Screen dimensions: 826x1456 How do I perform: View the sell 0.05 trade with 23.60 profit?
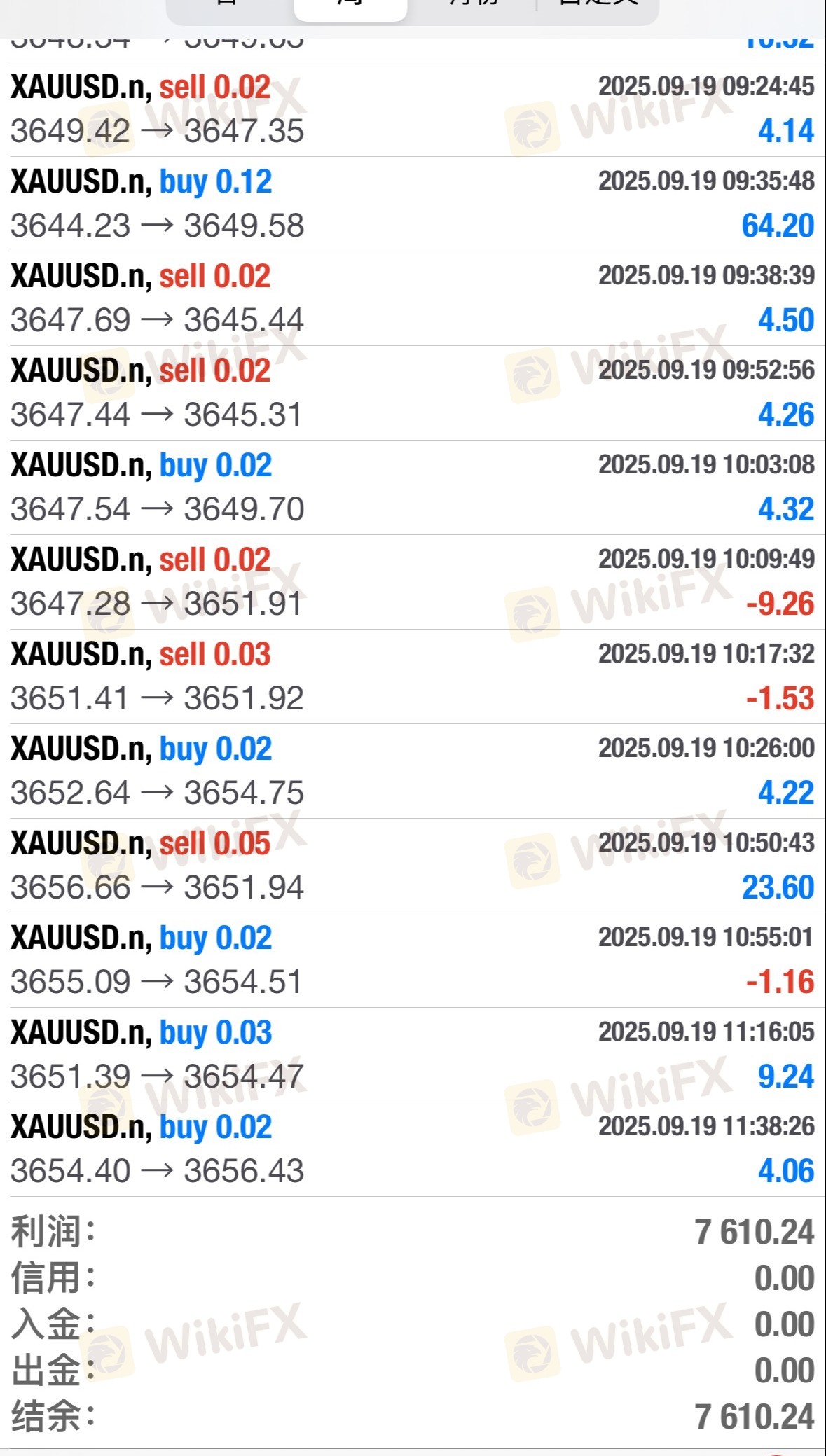(413, 866)
